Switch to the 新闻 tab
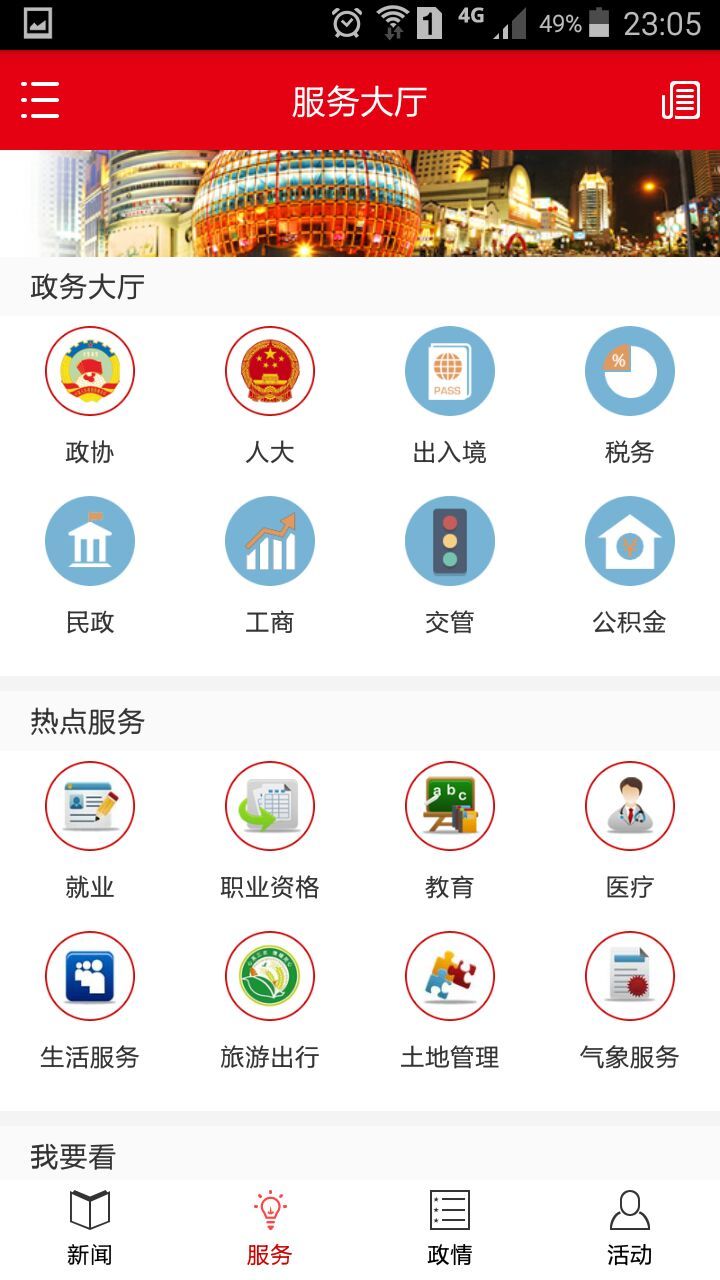720x1280 pixels. pos(90,1228)
